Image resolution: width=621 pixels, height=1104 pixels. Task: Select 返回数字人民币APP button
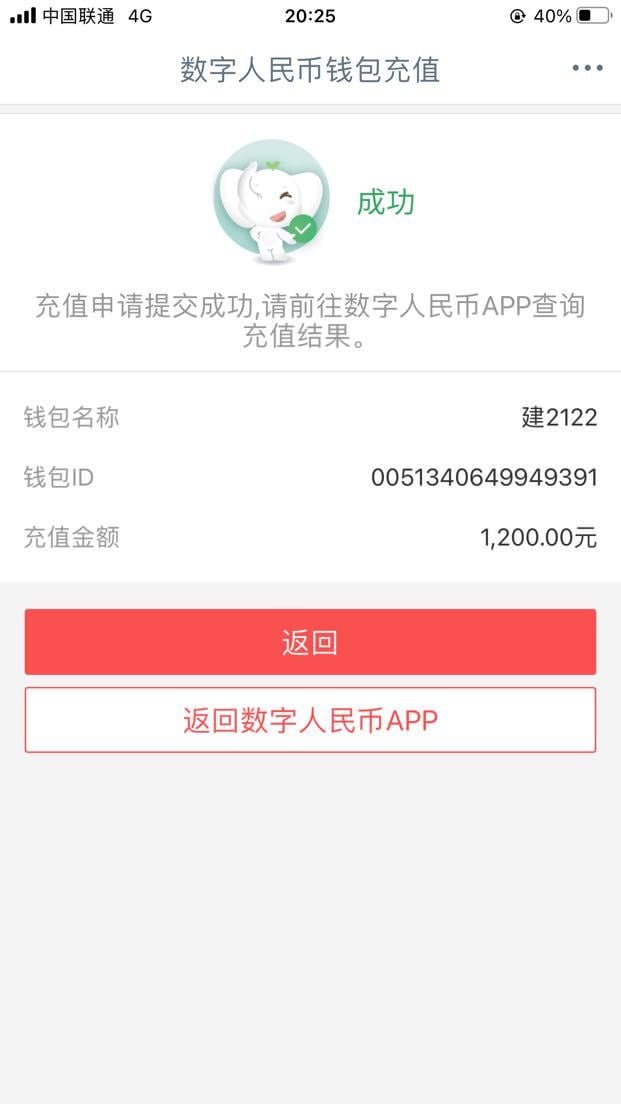(x=310, y=720)
